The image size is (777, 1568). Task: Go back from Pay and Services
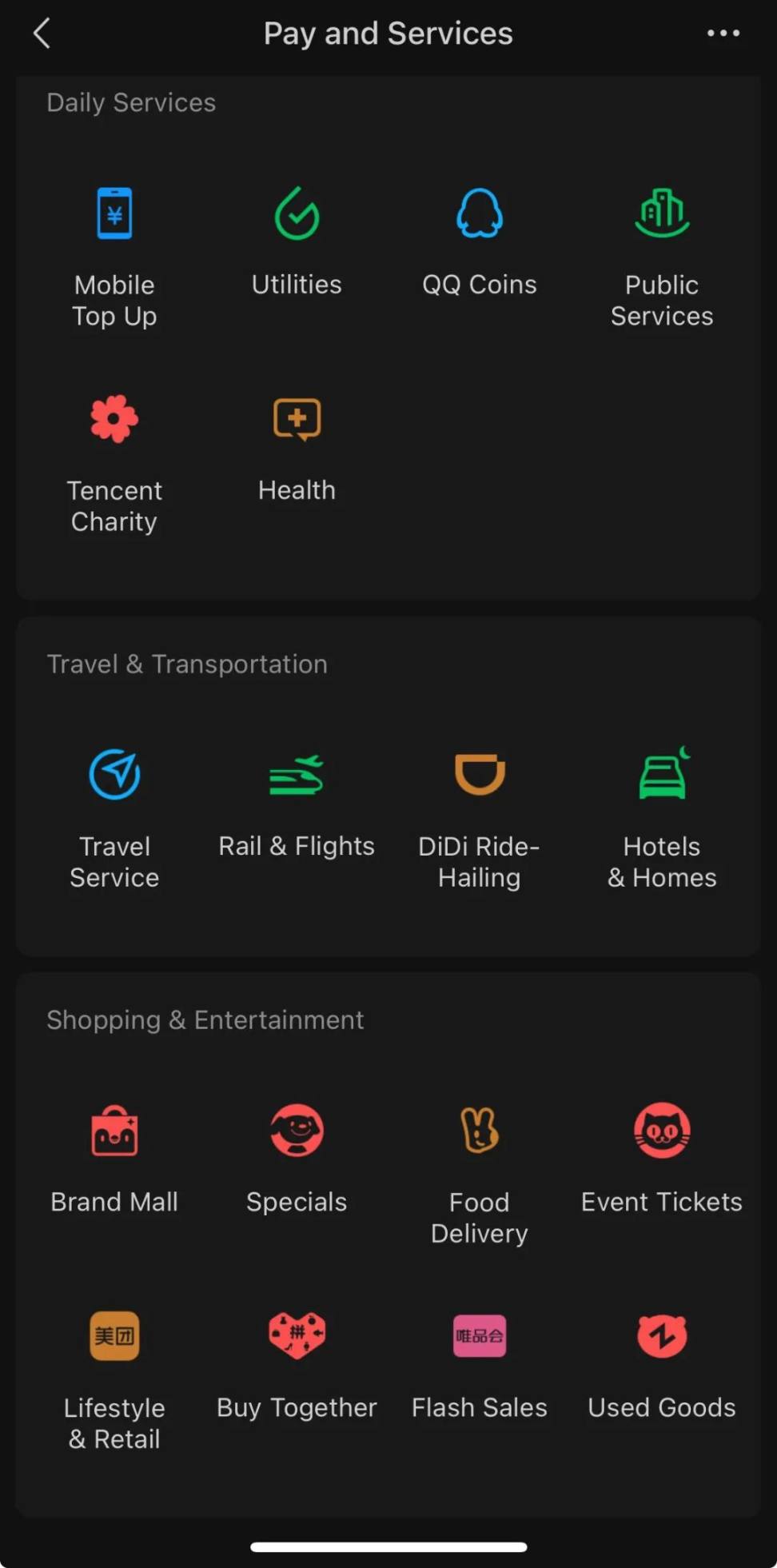pos(42,34)
